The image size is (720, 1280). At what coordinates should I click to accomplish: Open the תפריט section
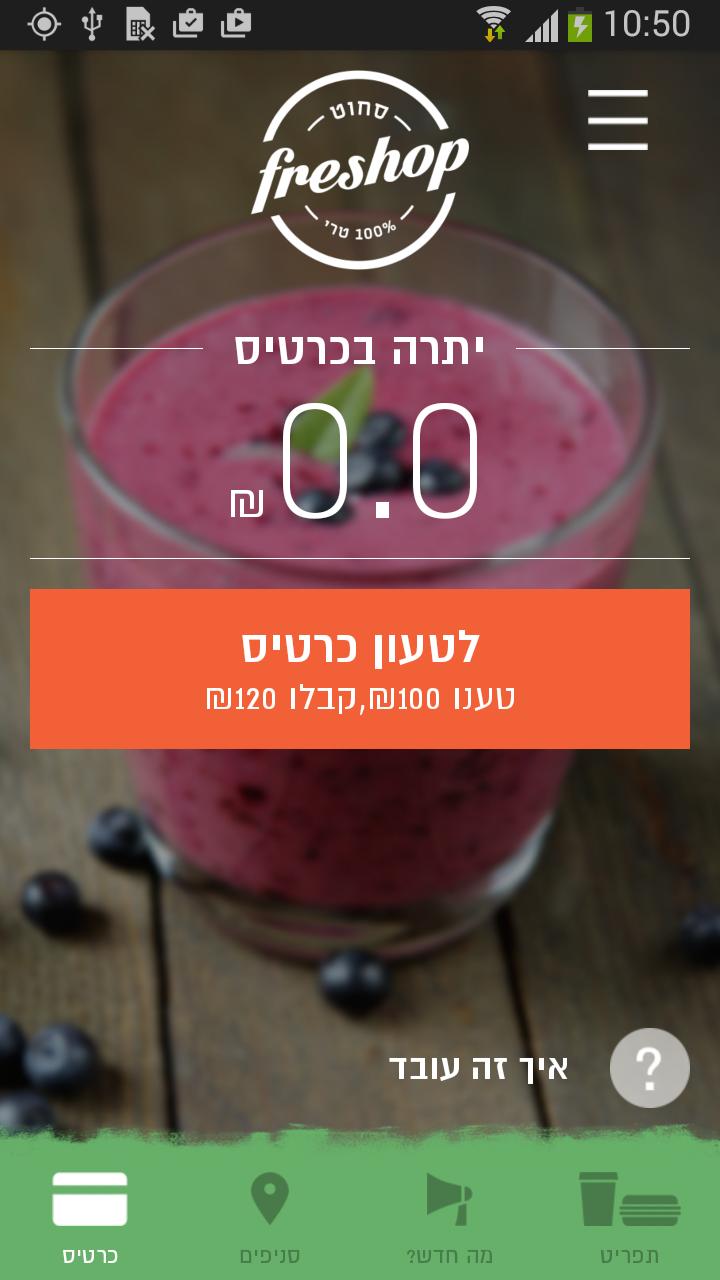[x=630, y=1220]
